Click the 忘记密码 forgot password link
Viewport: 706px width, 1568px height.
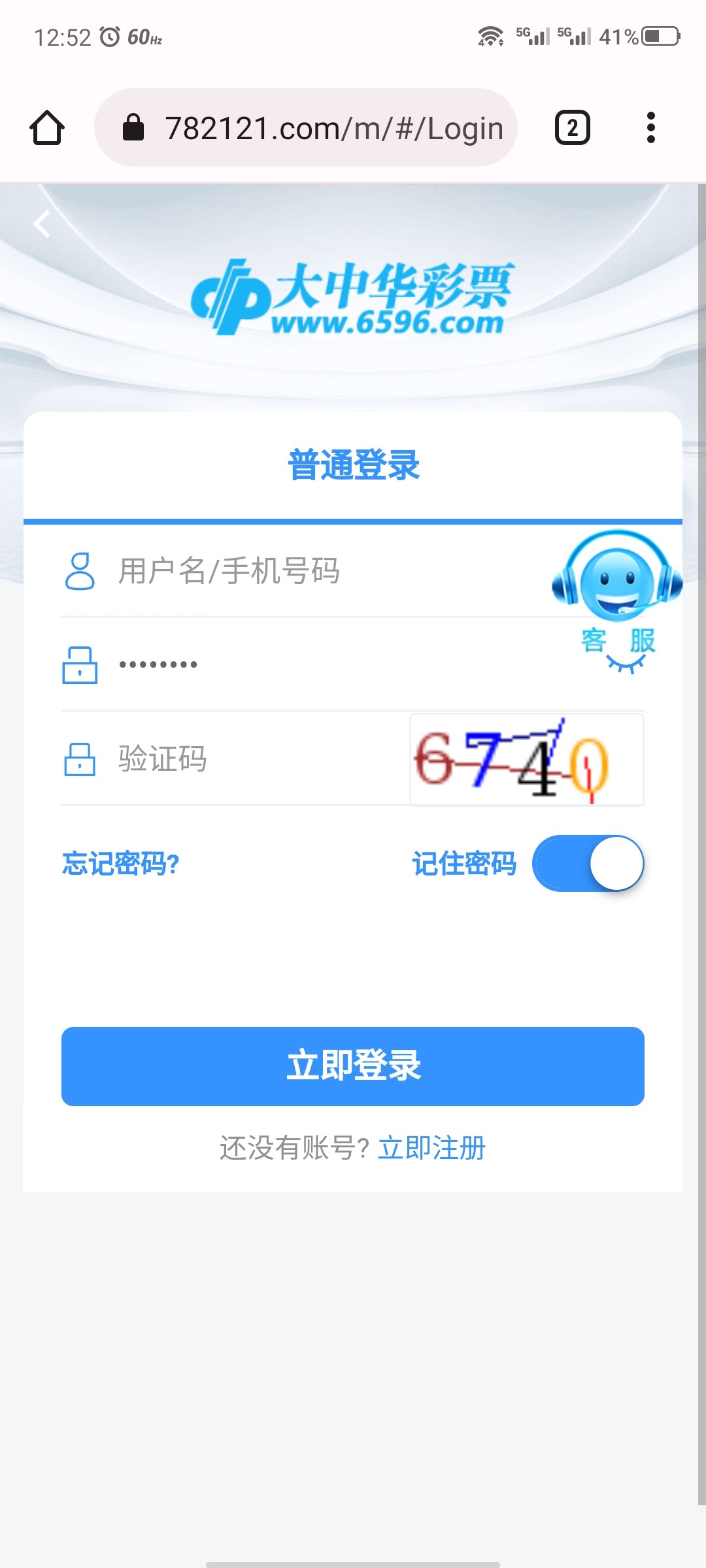click(119, 864)
